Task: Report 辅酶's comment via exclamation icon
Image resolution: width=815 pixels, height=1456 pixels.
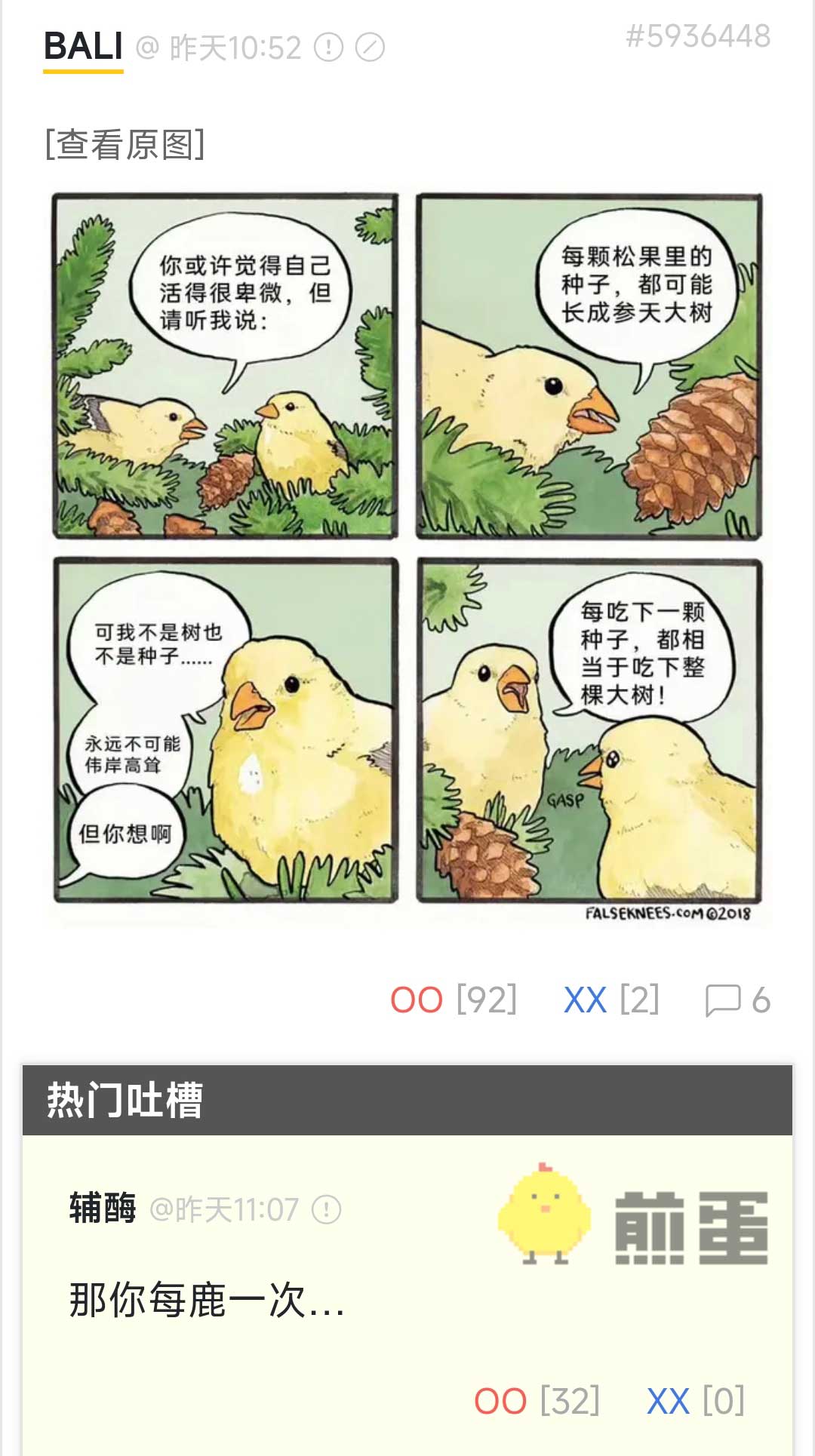Action: tap(327, 1209)
